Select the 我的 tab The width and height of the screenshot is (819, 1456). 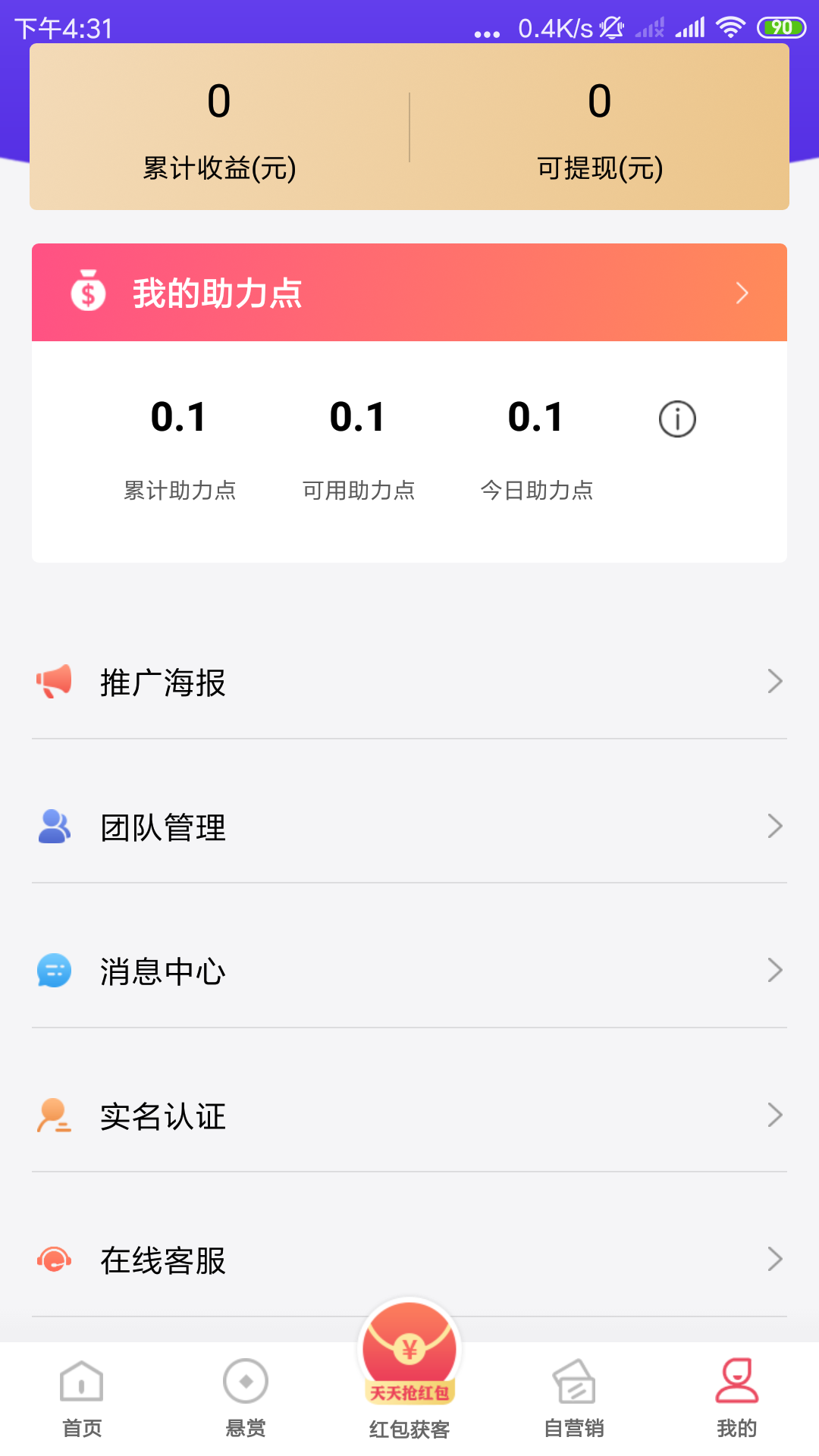737,1399
